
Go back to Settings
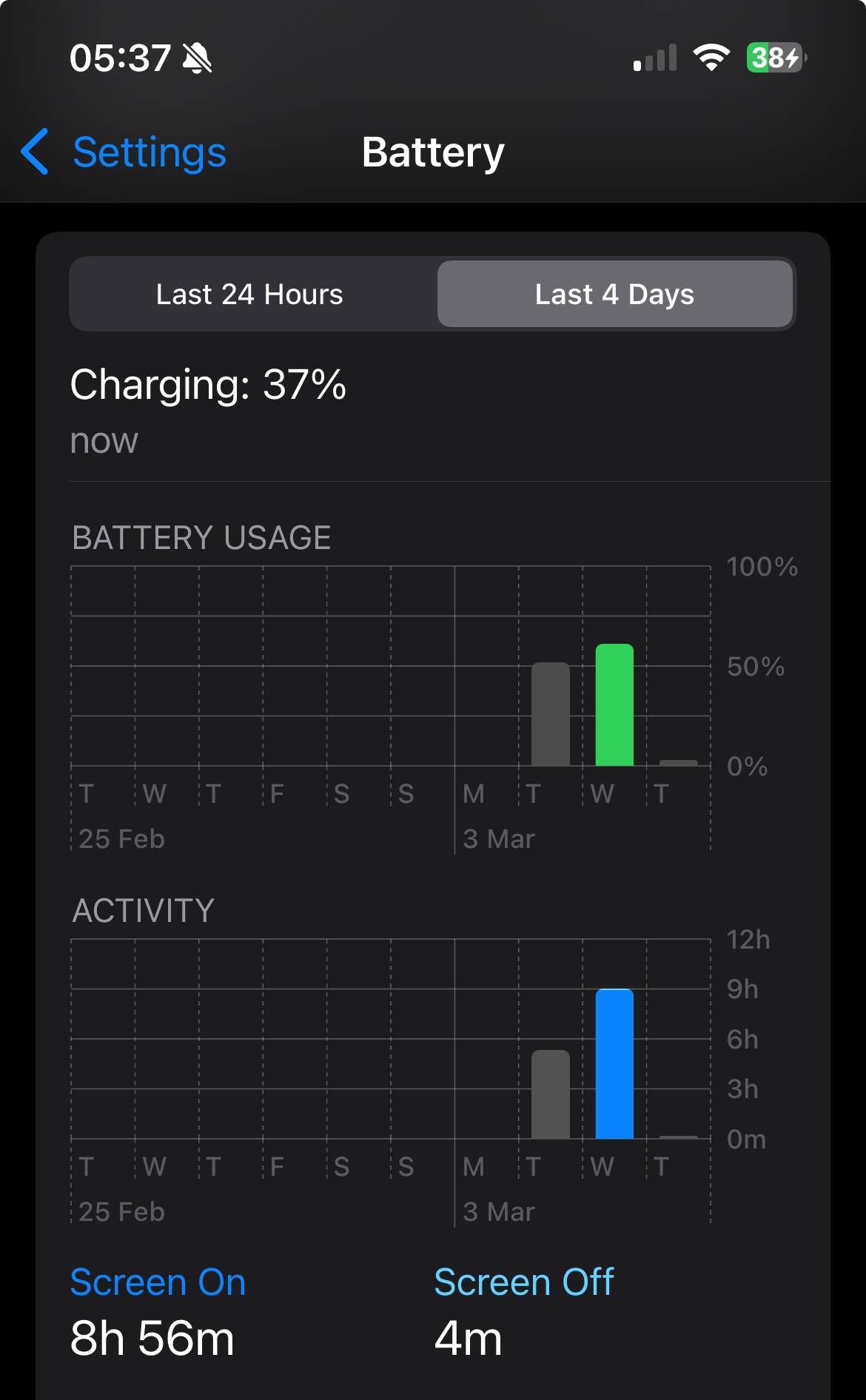(124, 152)
